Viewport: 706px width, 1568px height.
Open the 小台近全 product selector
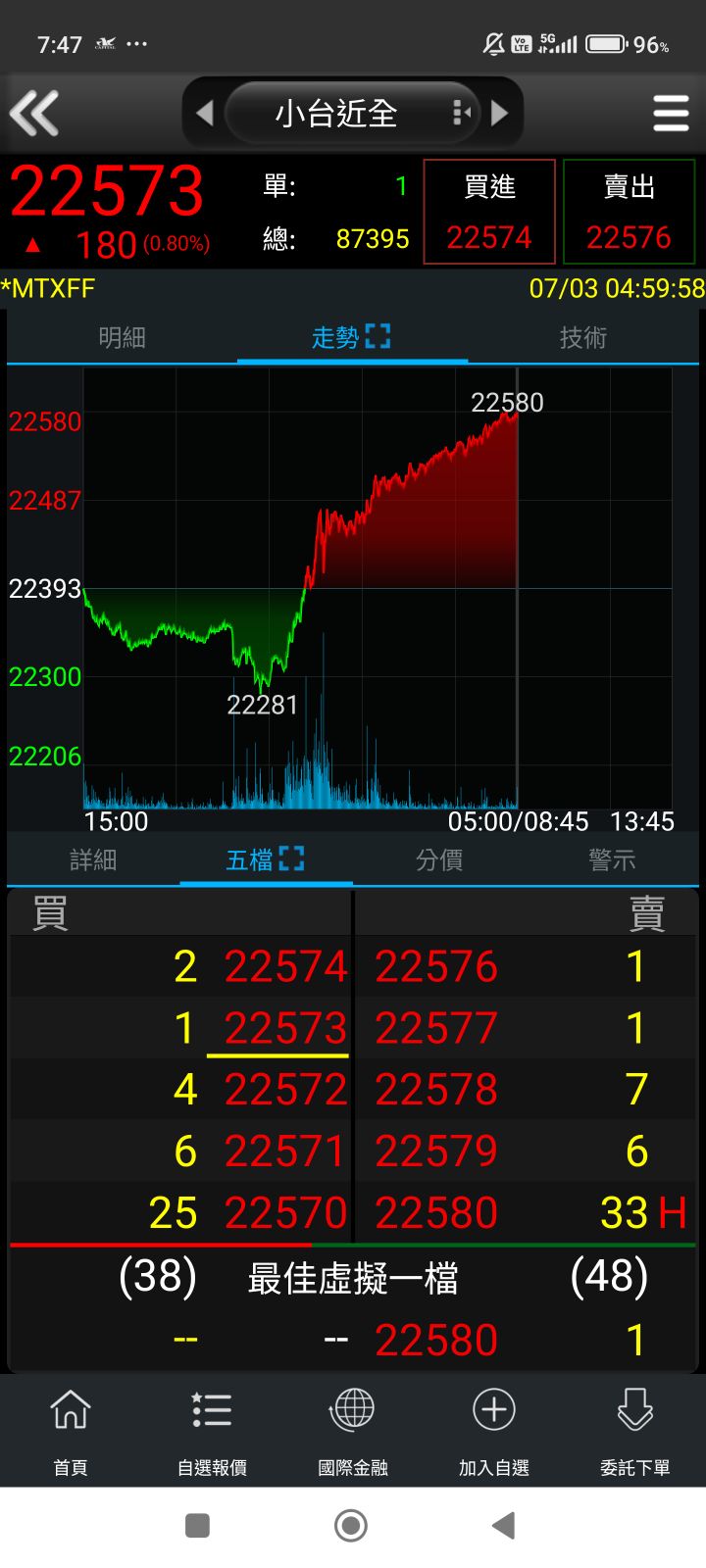(338, 114)
